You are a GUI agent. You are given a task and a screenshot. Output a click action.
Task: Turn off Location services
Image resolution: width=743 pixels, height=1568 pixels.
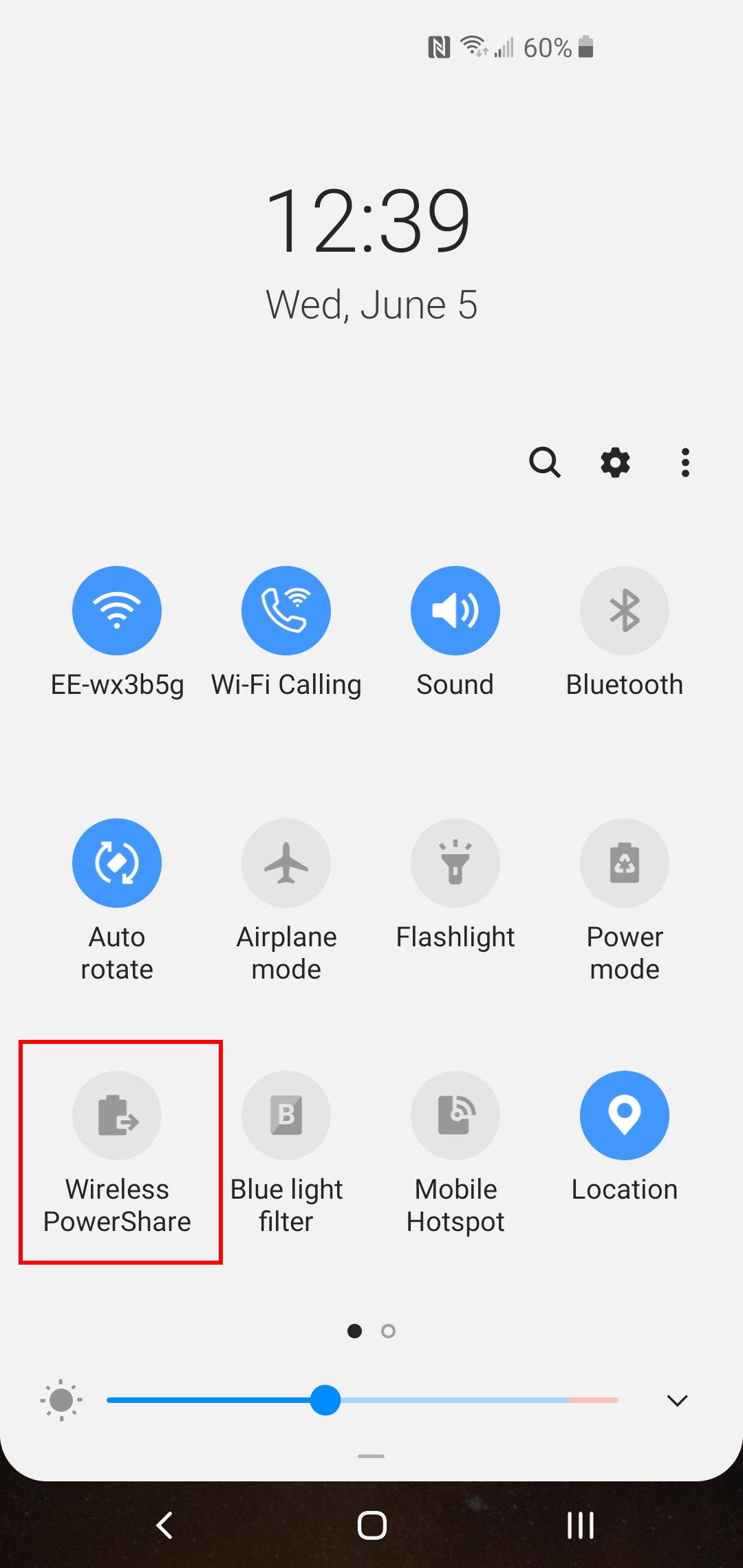pos(625,1115)
